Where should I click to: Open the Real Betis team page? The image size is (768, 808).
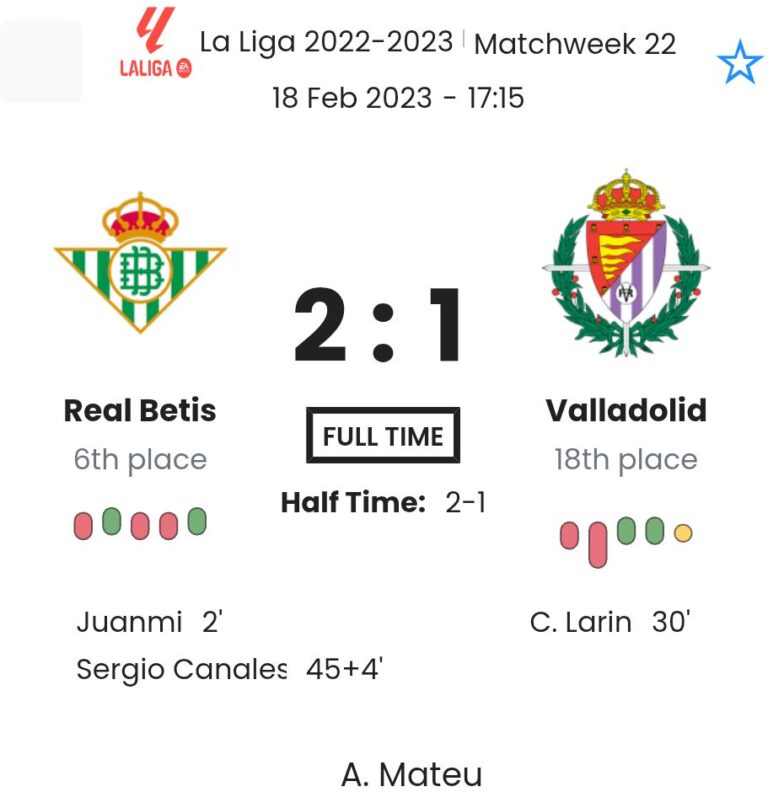coord(140,410)
